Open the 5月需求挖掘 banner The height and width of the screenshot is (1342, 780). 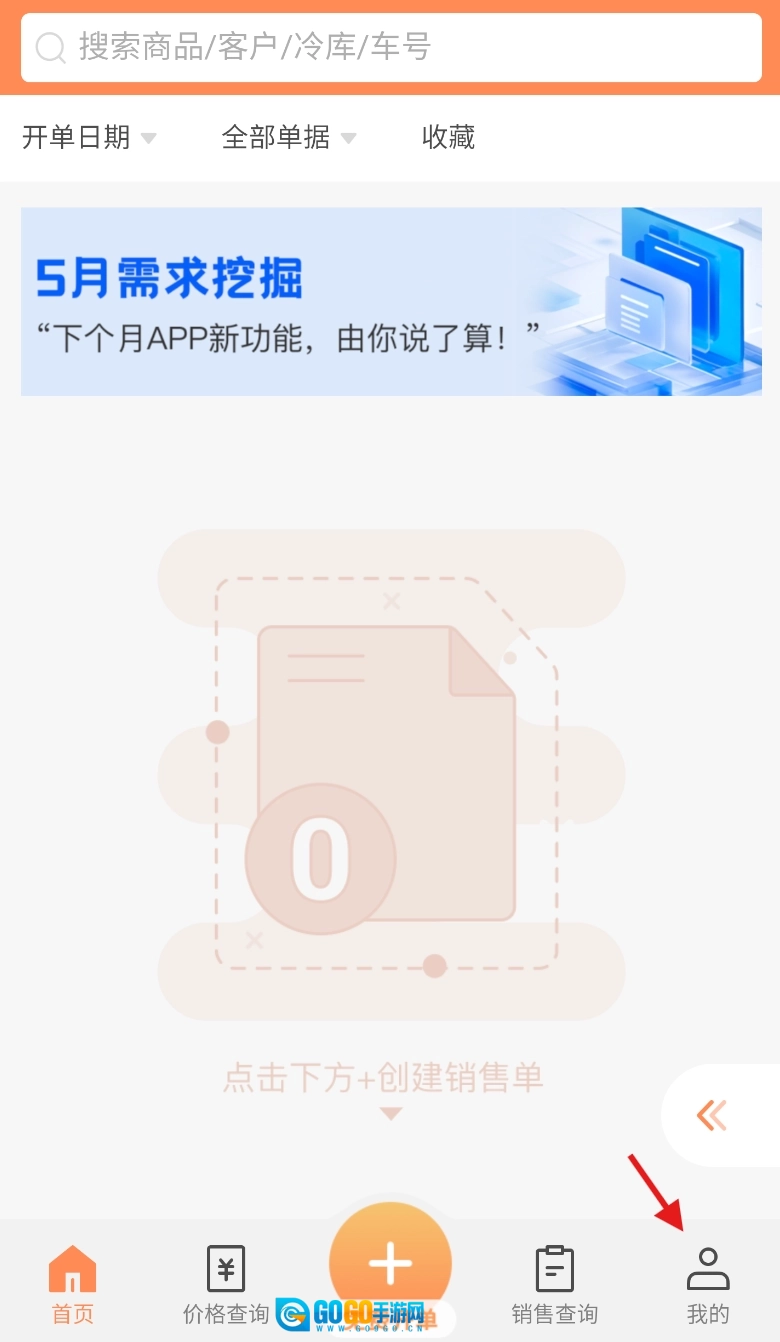(x=390, y=301)
